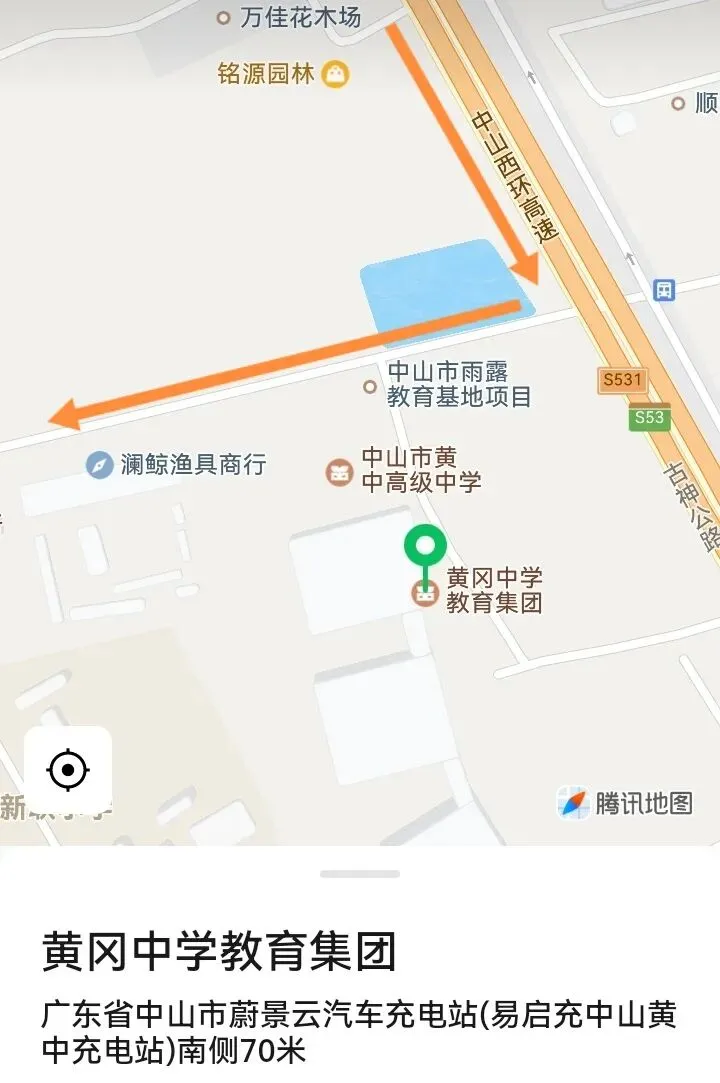Select the 铭源园林 shop marker
Viewport: 720px width, 1083px height.
(x=336, y=74)
